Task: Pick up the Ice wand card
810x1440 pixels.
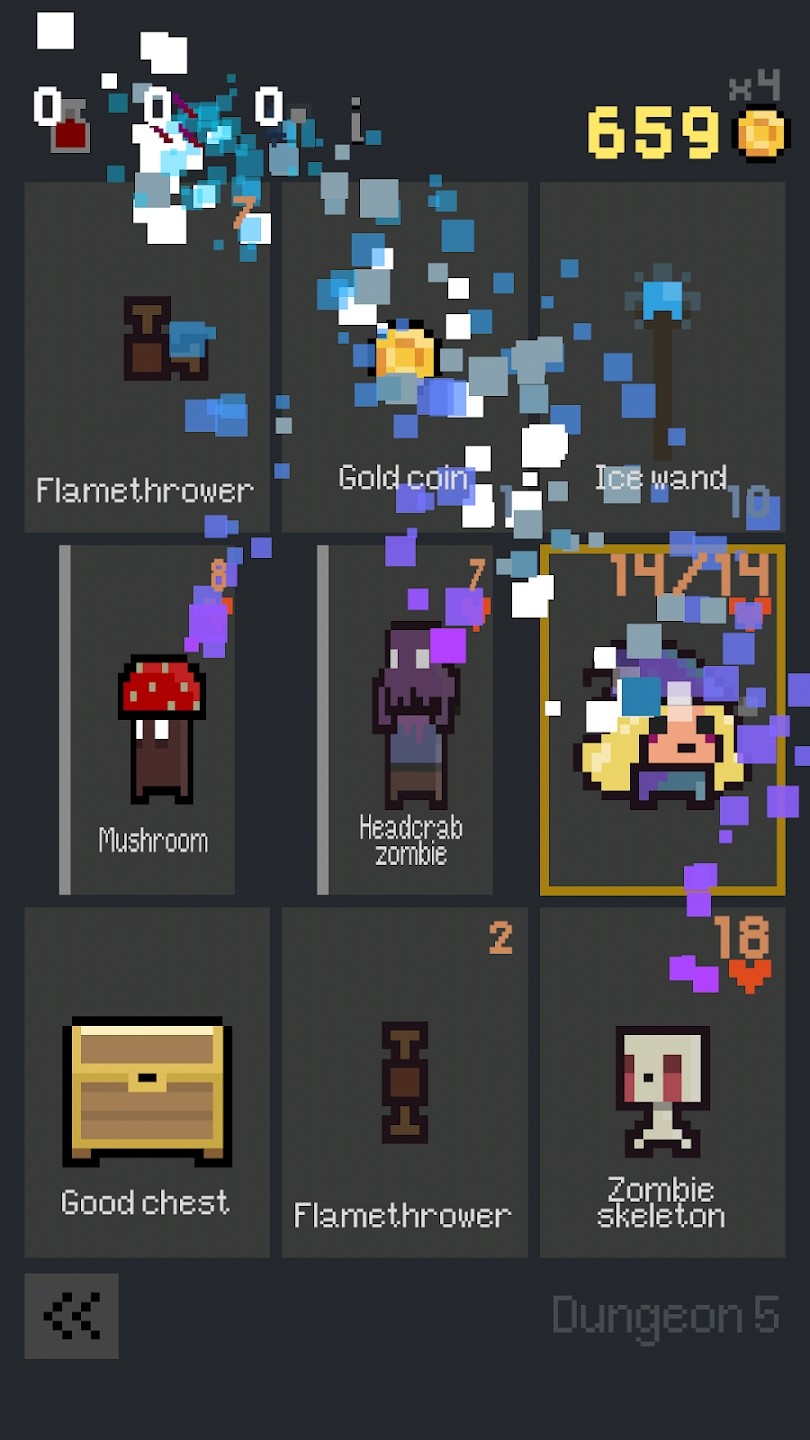Action: pyautogui.click(x=662, y=357)
